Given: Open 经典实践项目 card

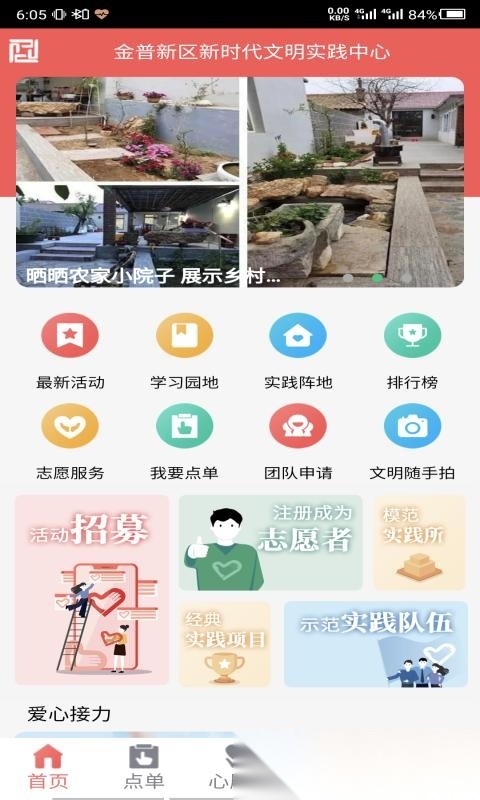Looking at the screenshot, I should pyautogui.click(x=224, y=644).
